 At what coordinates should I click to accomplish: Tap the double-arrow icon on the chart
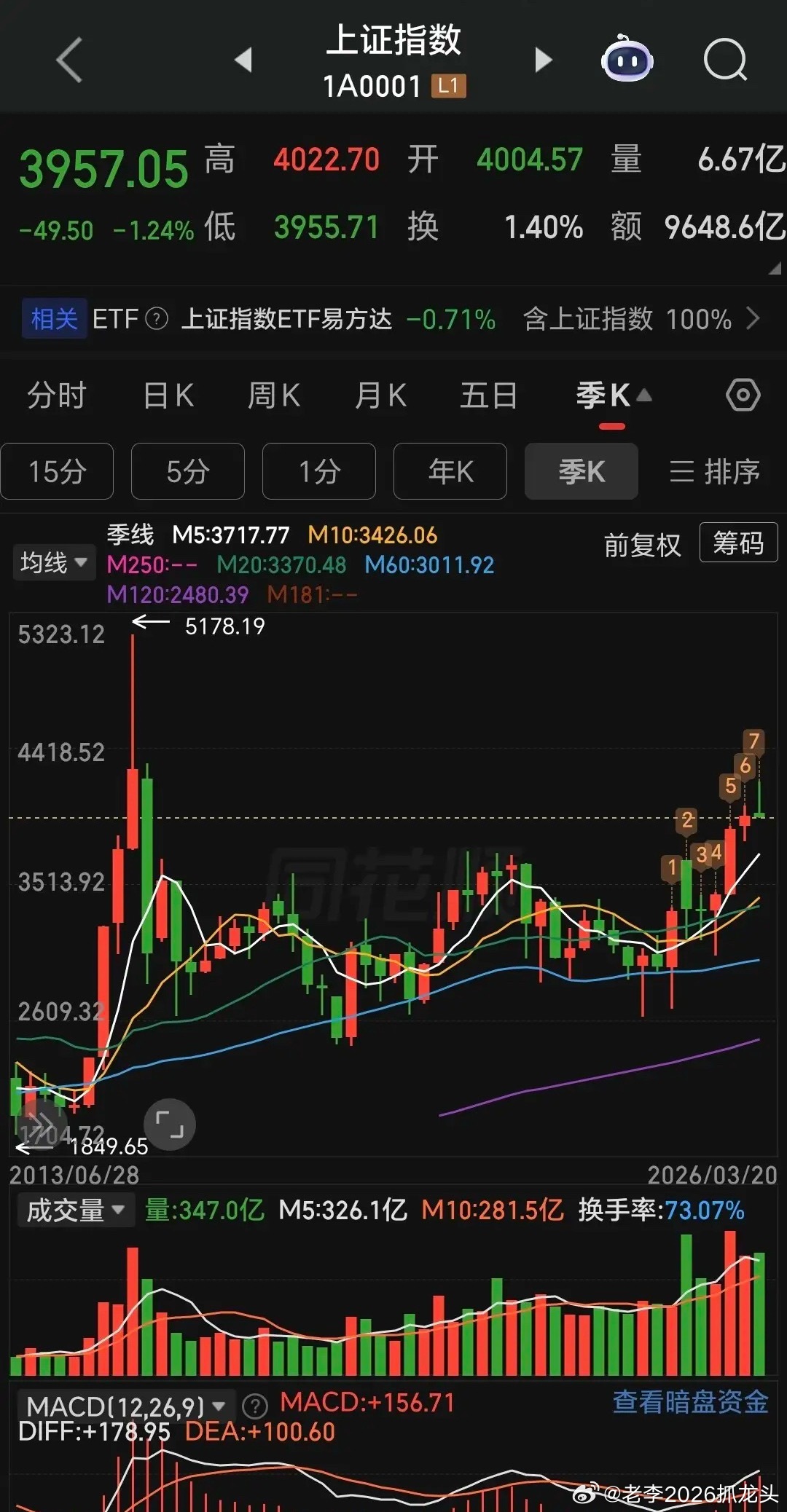(40, 1124)
